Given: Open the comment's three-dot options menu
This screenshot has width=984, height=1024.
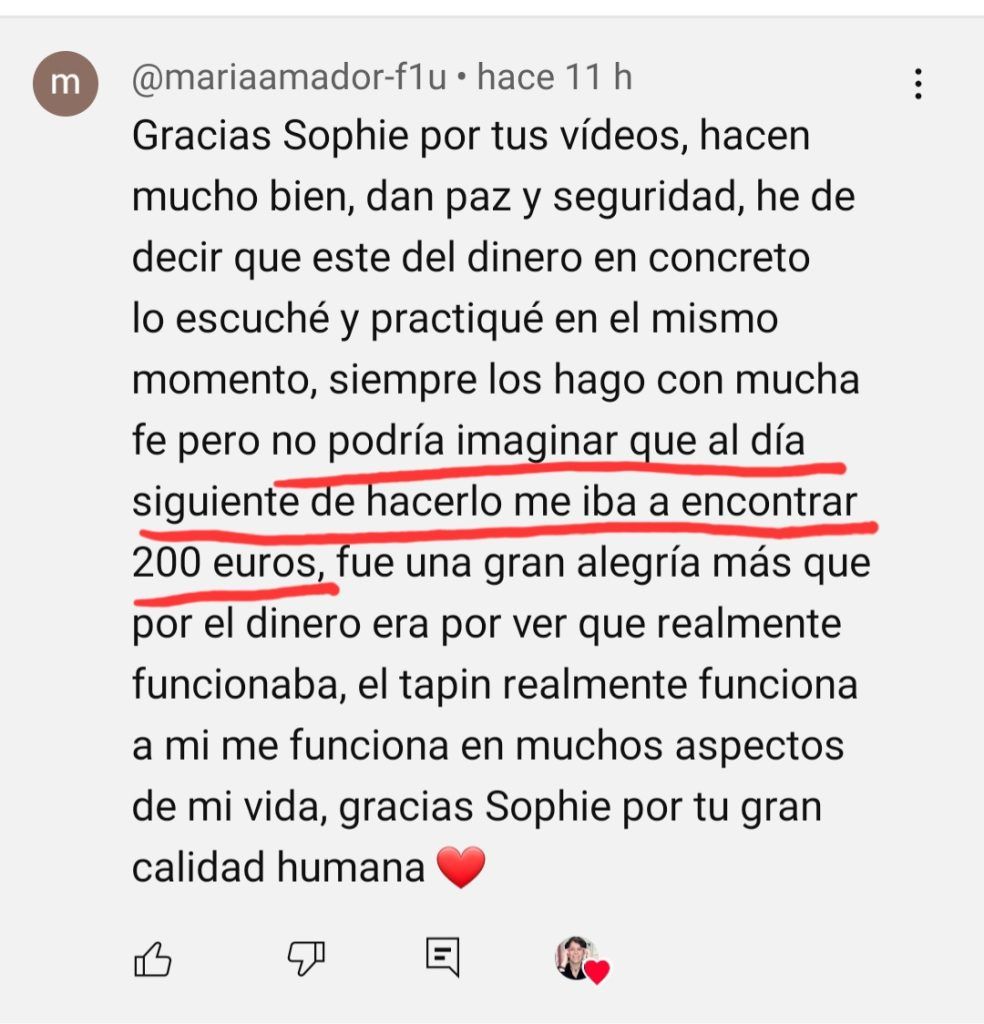Looking at the screenshot, I should coord(917,84).
